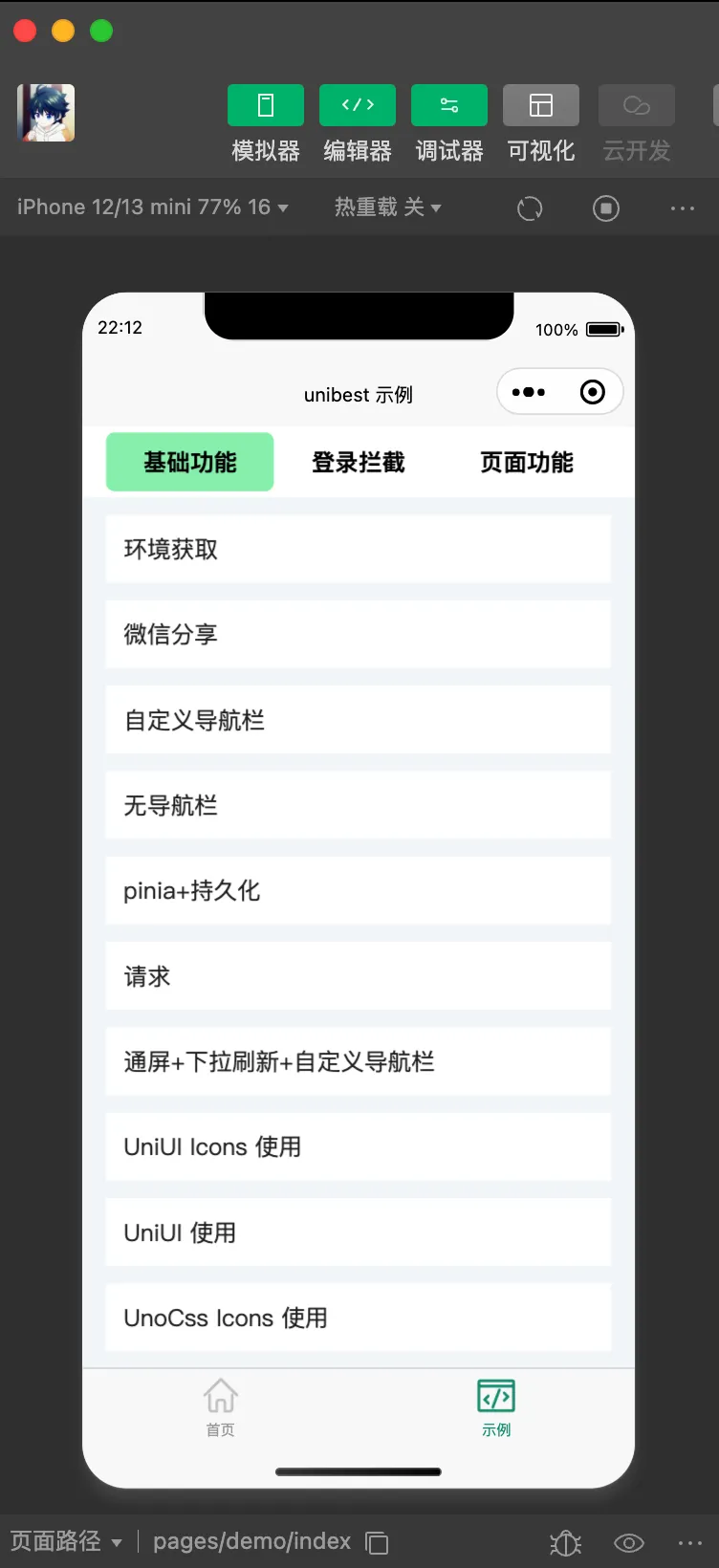Expand the iPhone 12/13 mini device dropdown
The image size is (719, 1568).
pos(153,207)
